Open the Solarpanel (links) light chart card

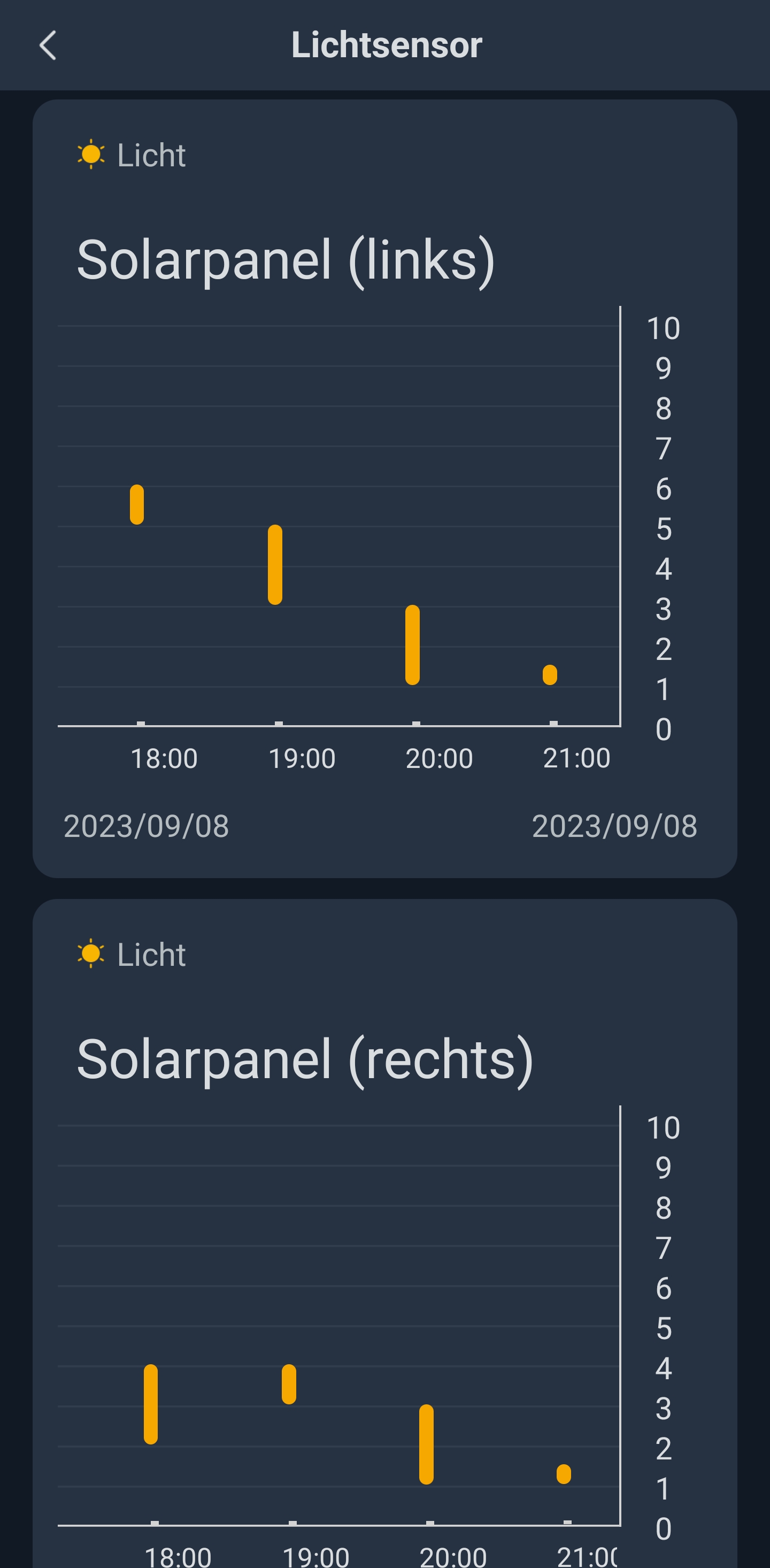[x=384, y=489]
